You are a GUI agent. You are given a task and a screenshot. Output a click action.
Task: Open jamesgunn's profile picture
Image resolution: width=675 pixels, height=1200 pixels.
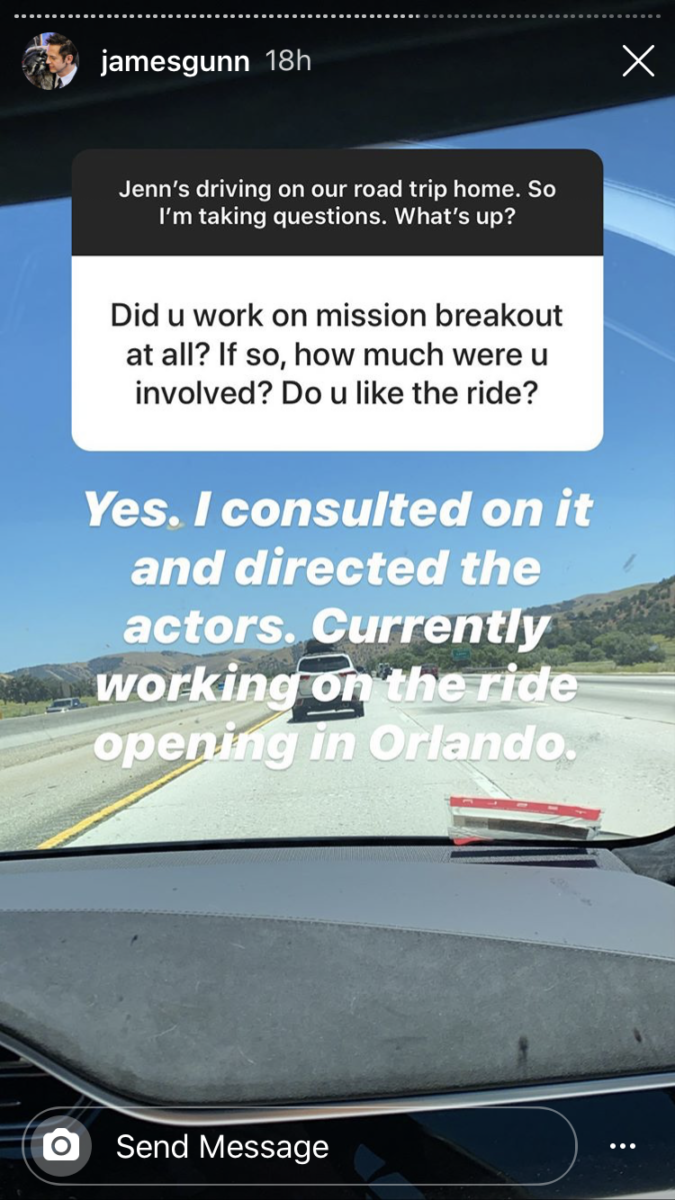coord(50,61)
